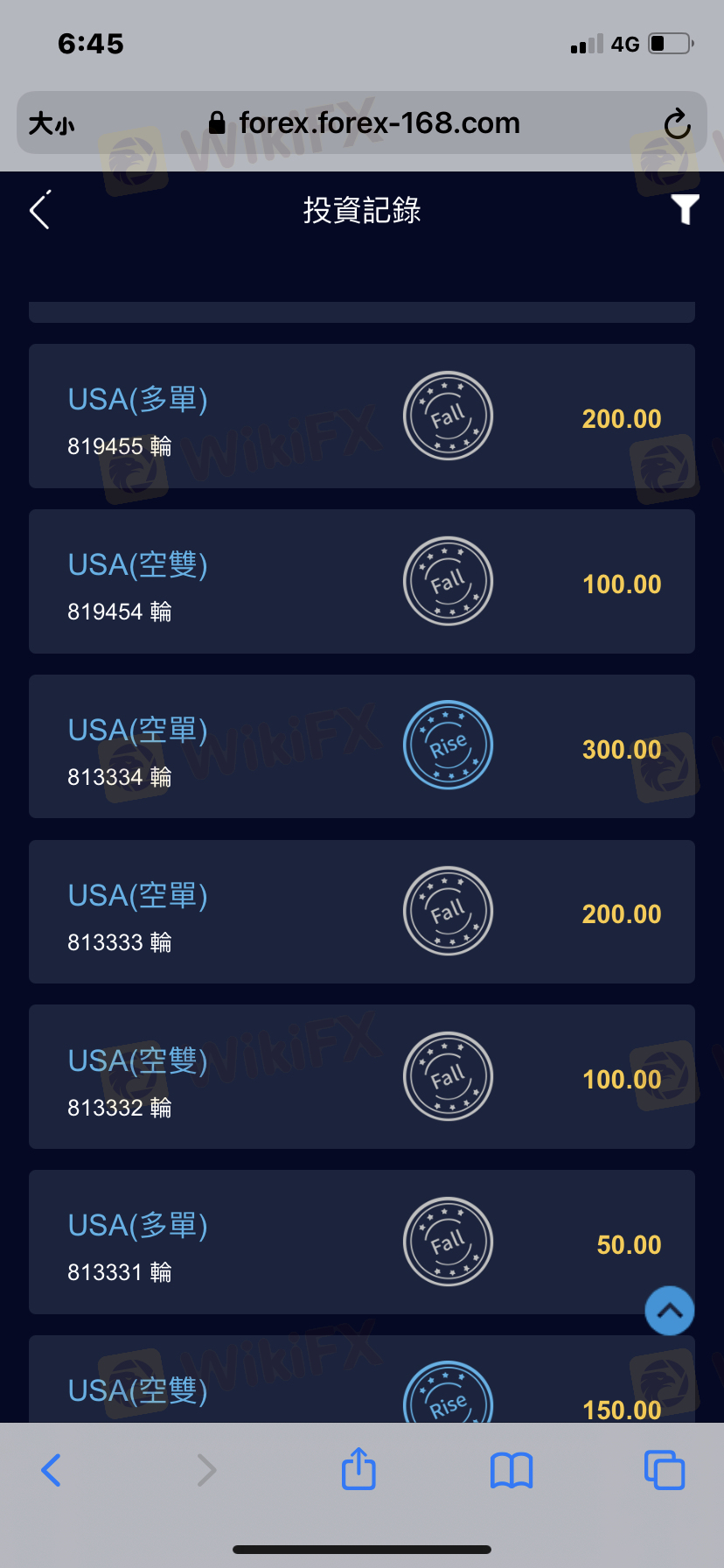Image resolution: width=724 pixels, height=1568 pixels.
Task: Open the USA(空雙) record for round 813332
Action: pyautogui.click(x=362, y=1077)
